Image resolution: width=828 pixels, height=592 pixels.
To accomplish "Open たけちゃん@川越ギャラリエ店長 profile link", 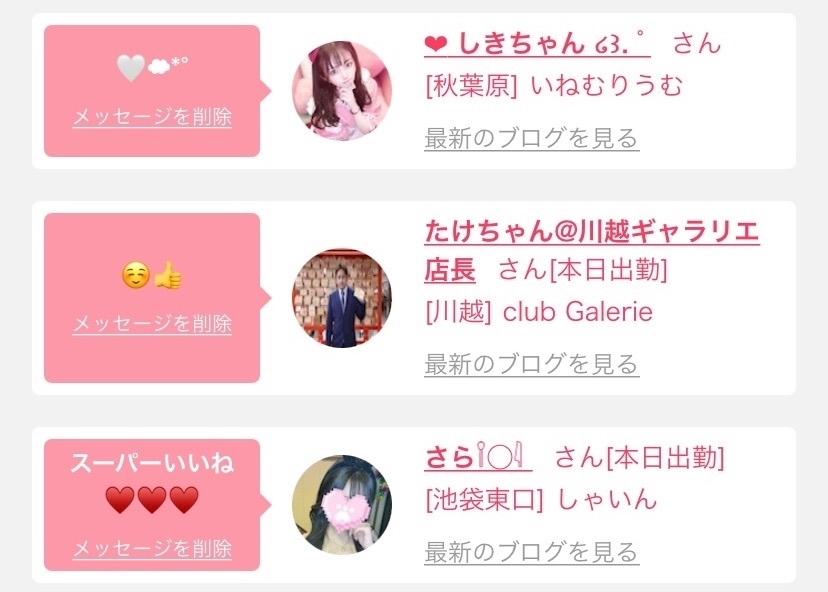I will coord(591,233).
